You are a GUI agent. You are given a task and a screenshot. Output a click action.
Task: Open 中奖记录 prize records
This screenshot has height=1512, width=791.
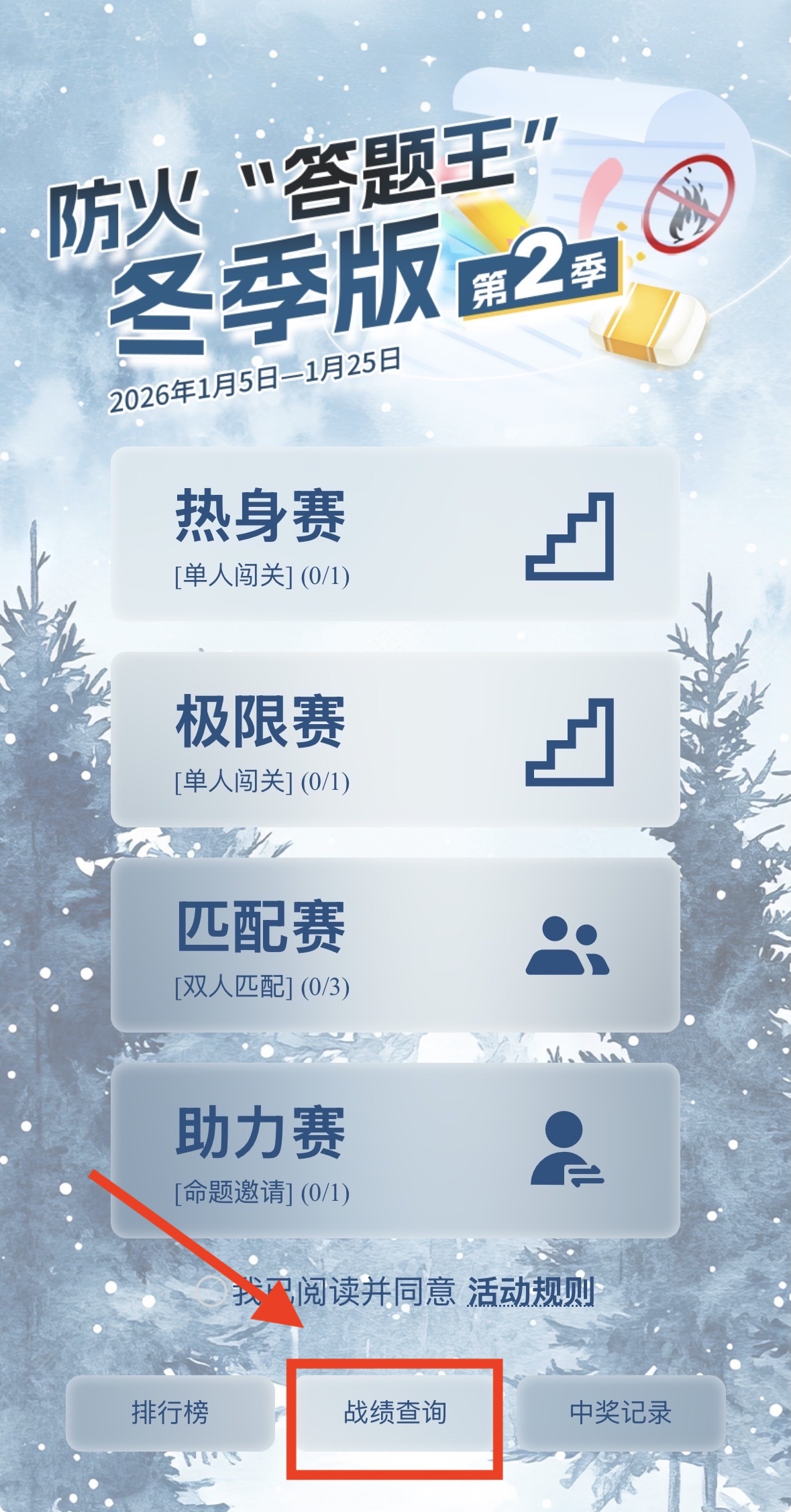pos(620,1413)
